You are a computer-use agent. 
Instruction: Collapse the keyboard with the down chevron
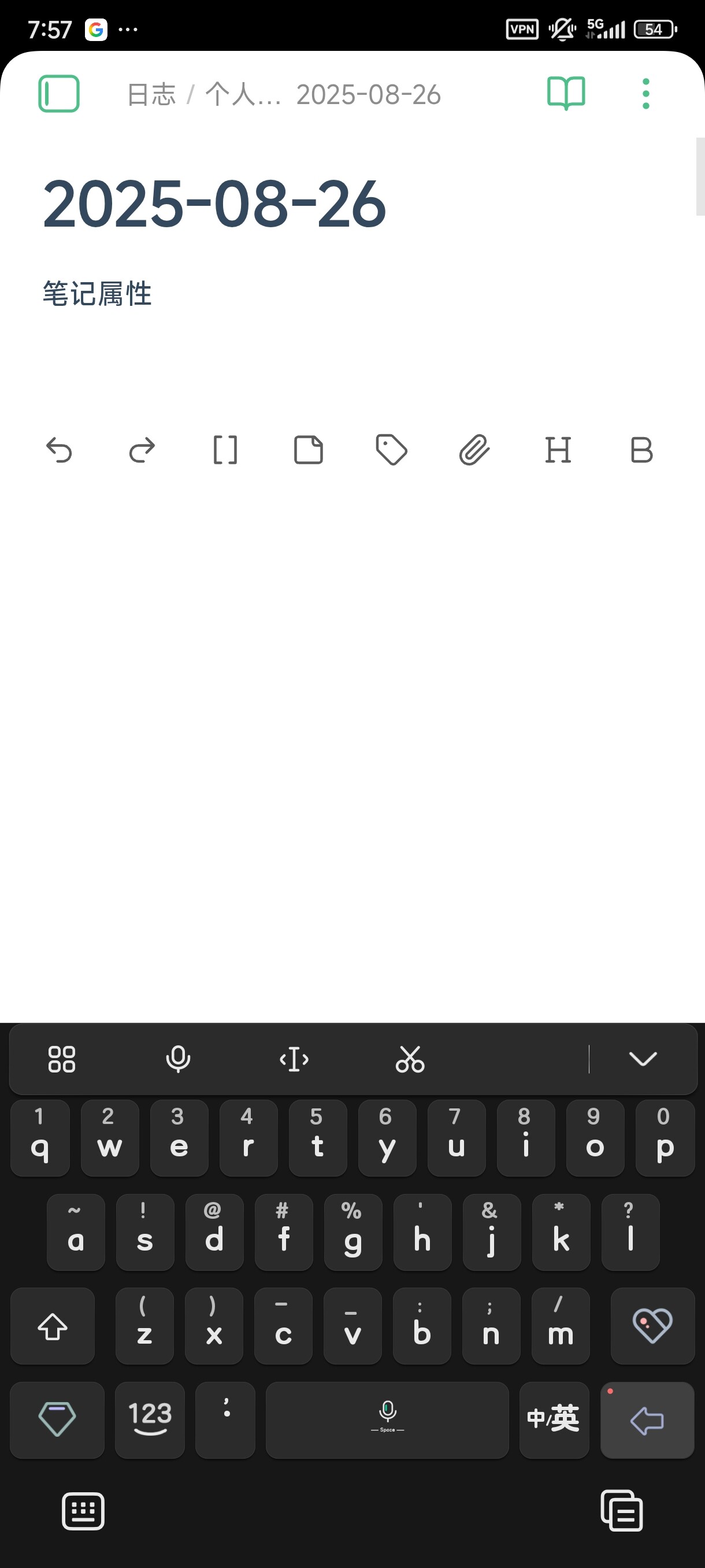(x=643, y=1059)
